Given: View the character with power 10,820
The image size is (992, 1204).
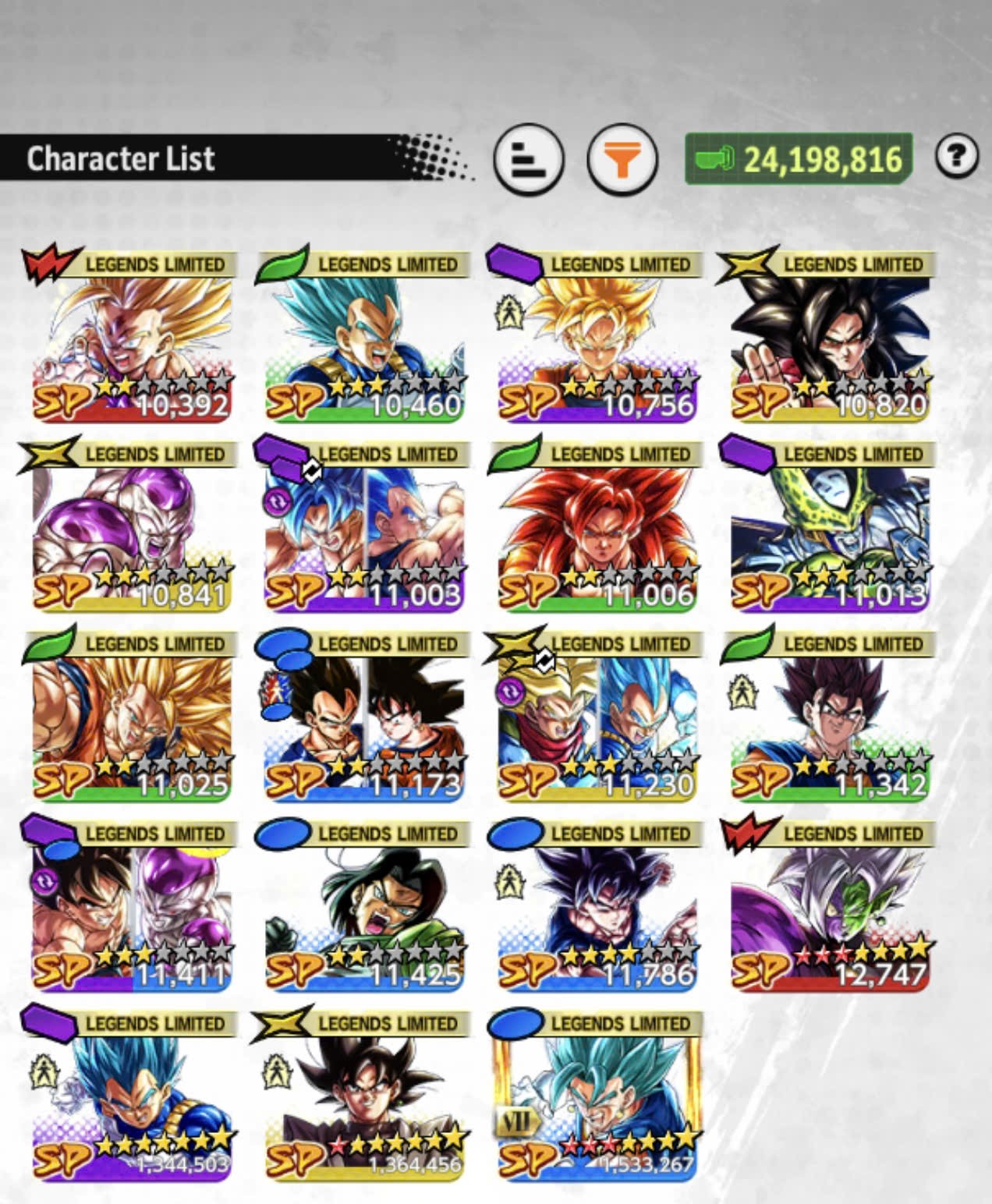Looking at the screenshot, I should (x=829, y=335).
